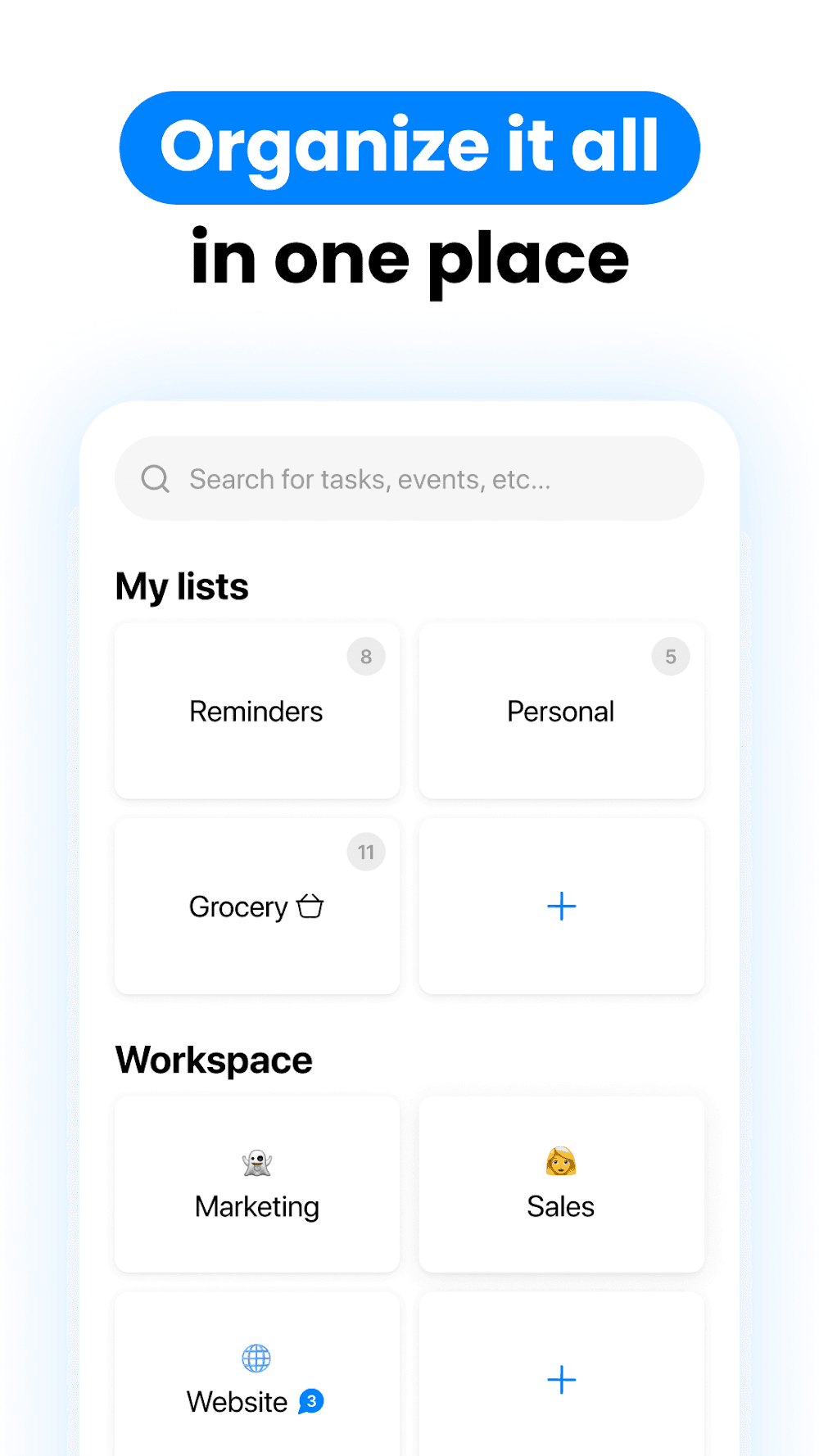
Task: Click the ghost icon on Marketing card
Action: point(256,1164)
